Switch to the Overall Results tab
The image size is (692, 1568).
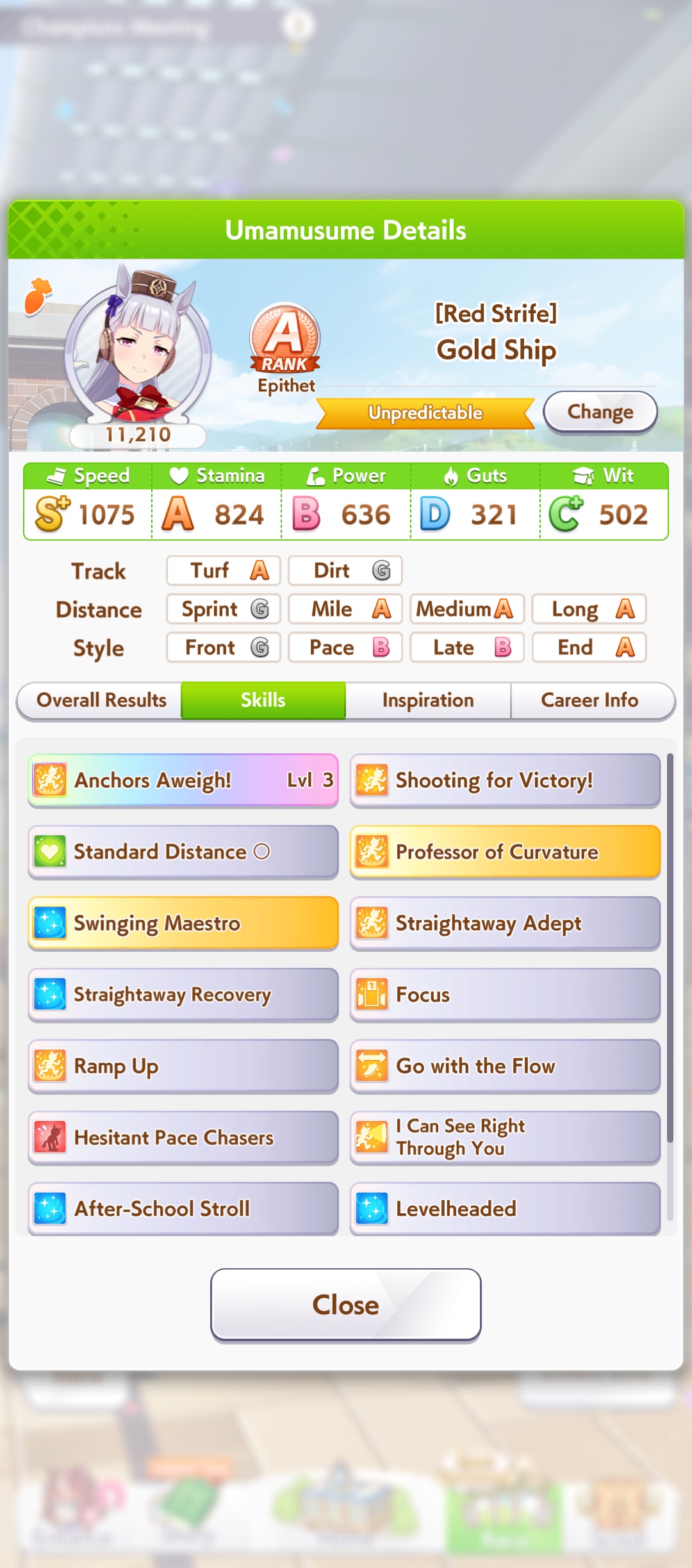[101, 700]
